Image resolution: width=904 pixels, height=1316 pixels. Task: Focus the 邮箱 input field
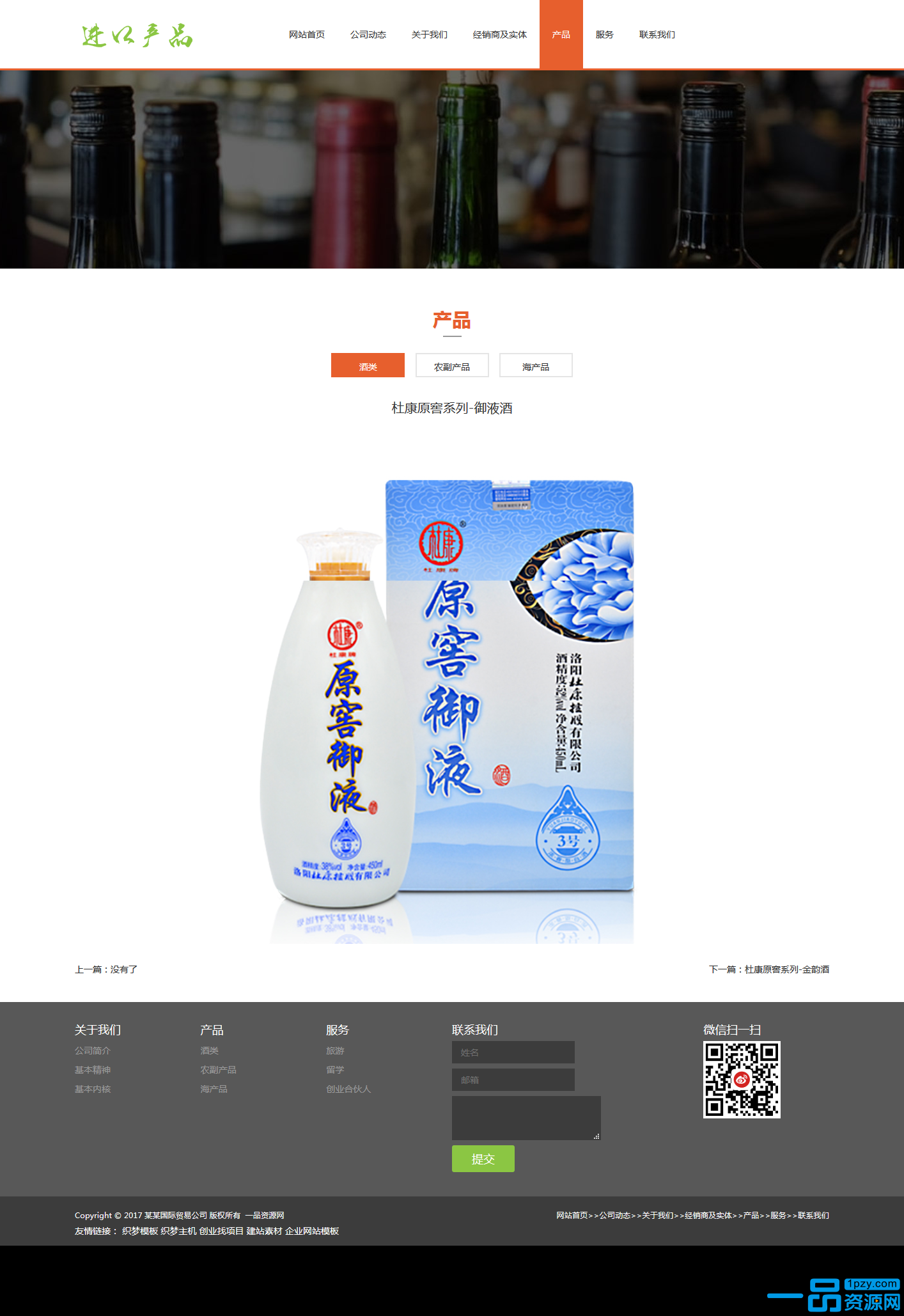click(x=513, y=1080)
